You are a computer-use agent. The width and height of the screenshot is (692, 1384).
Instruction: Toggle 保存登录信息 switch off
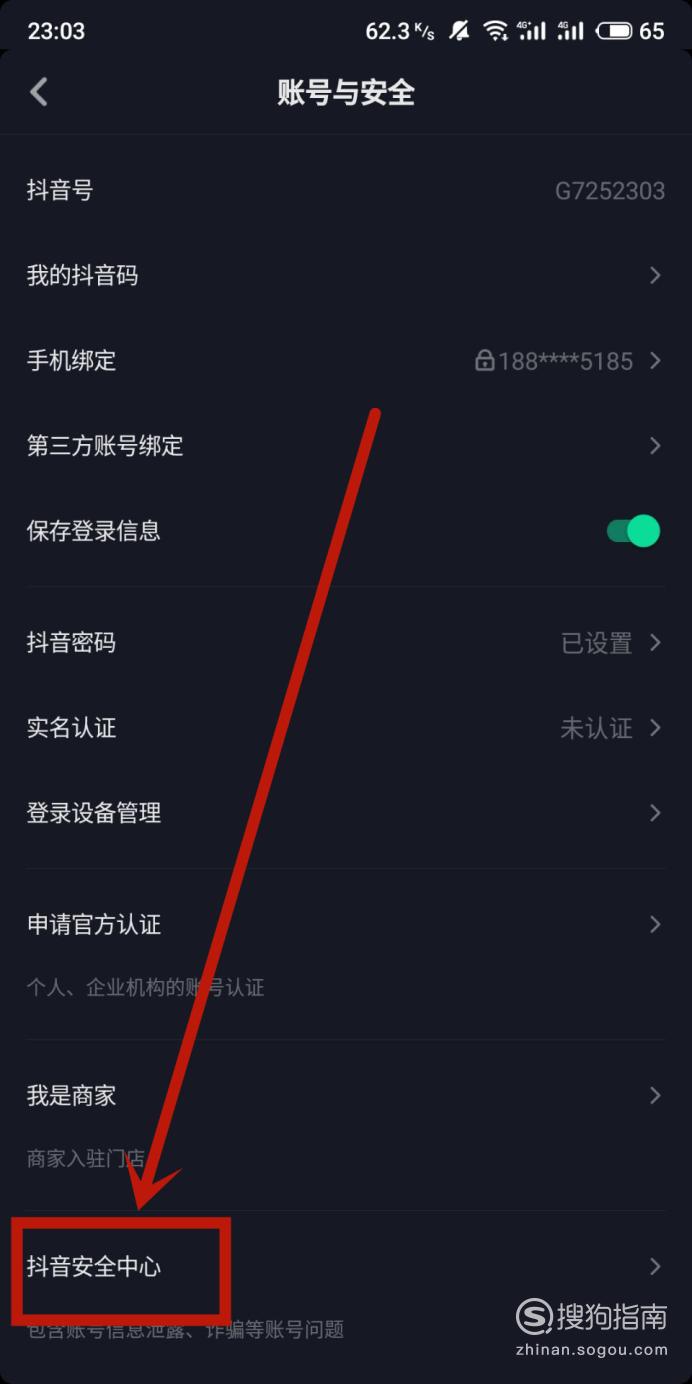(633, 531)
